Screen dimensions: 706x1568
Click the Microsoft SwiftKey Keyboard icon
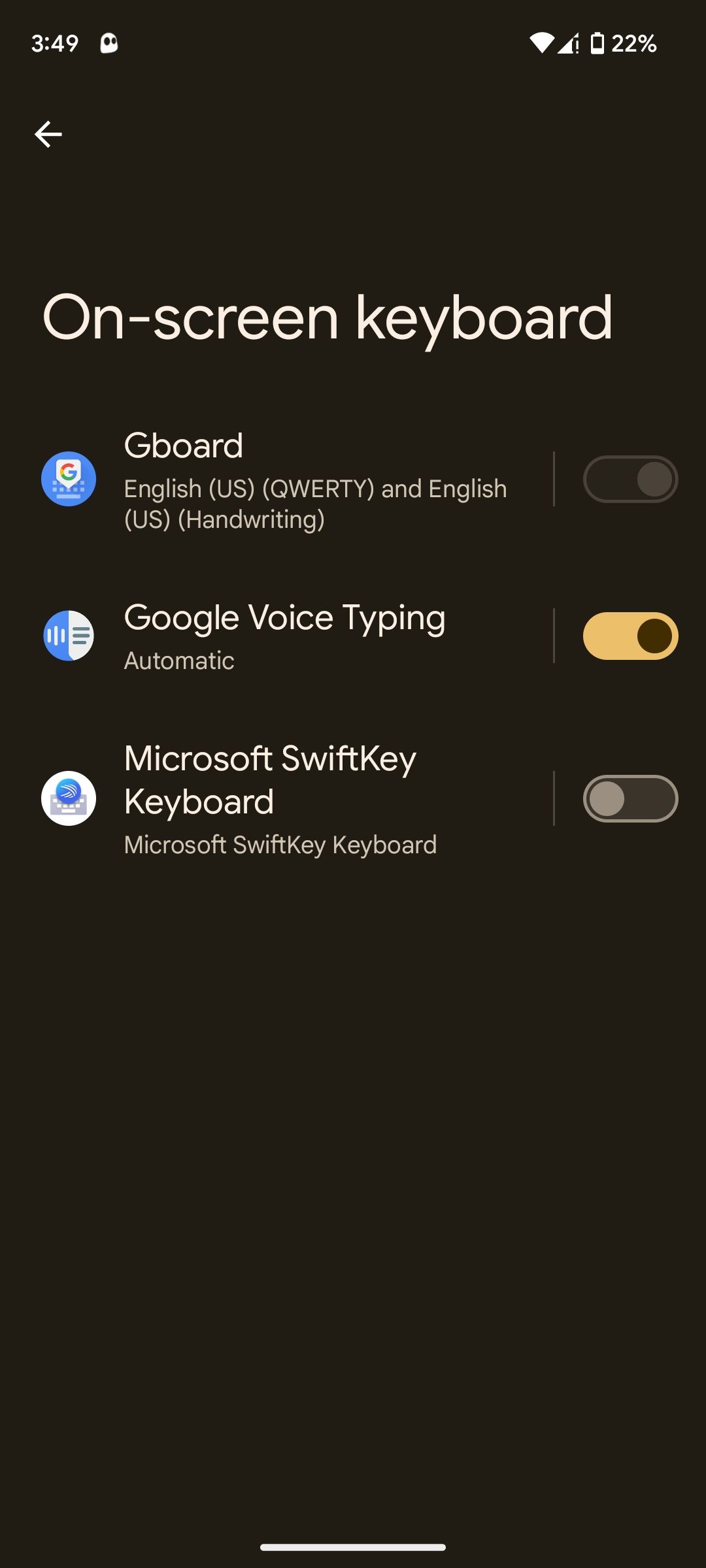click(x=69, y=799)
